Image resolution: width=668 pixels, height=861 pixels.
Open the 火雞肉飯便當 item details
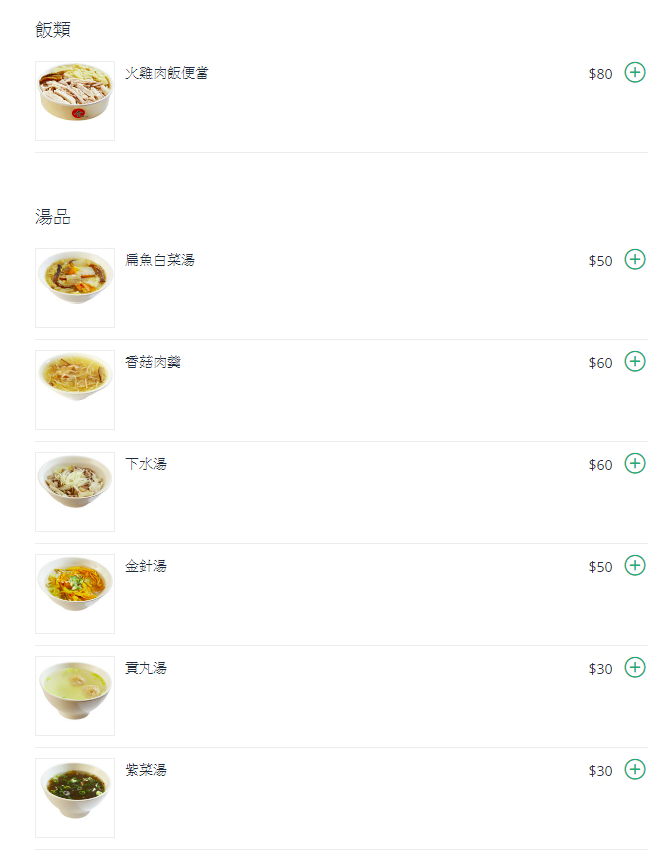point(167,74)
